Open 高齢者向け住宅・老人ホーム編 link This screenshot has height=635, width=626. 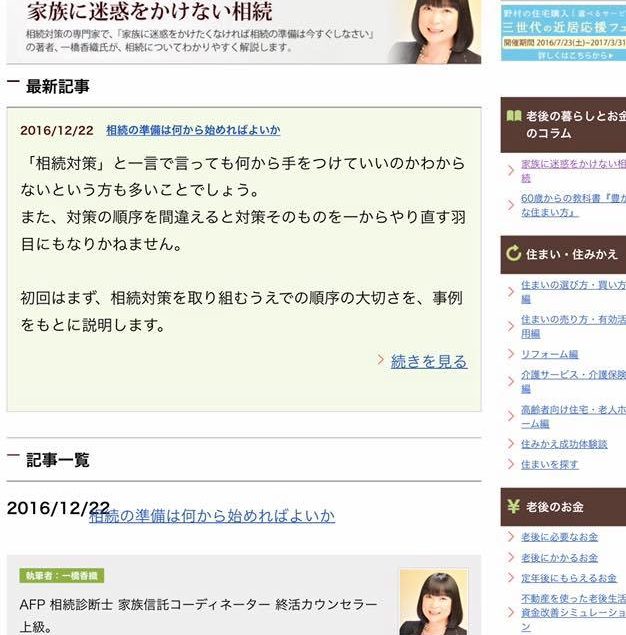(x=572, y=416)
